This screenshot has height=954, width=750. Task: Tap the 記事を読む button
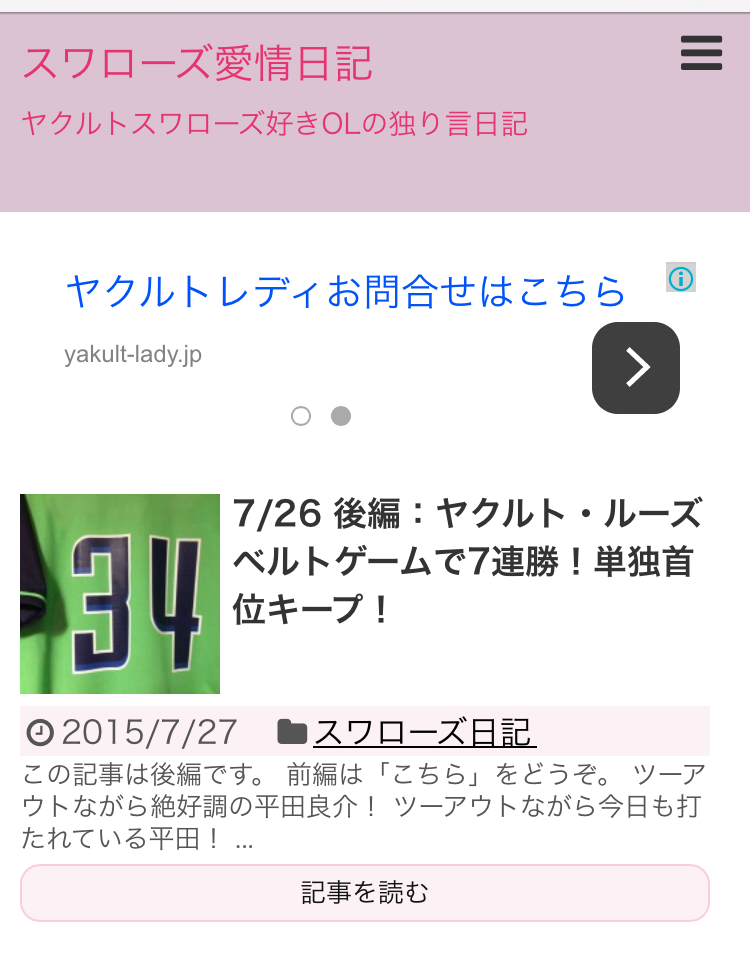pos(365,892)
